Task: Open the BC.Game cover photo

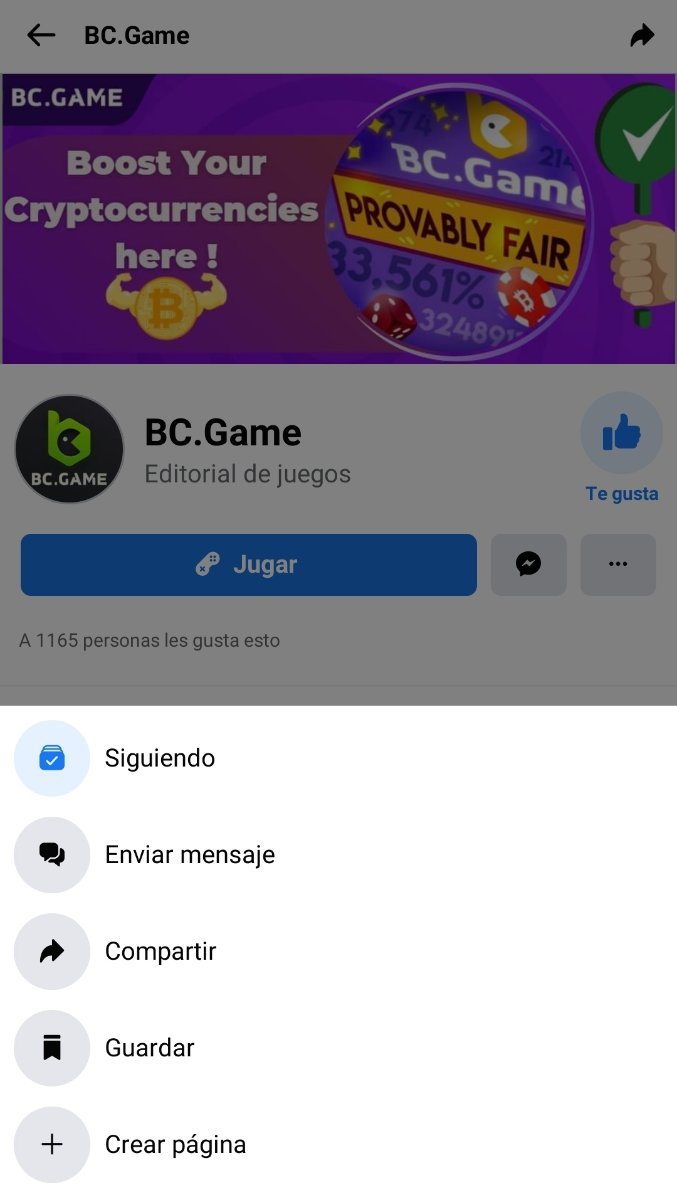Action: pyautogui.click(x=338, y=218)
